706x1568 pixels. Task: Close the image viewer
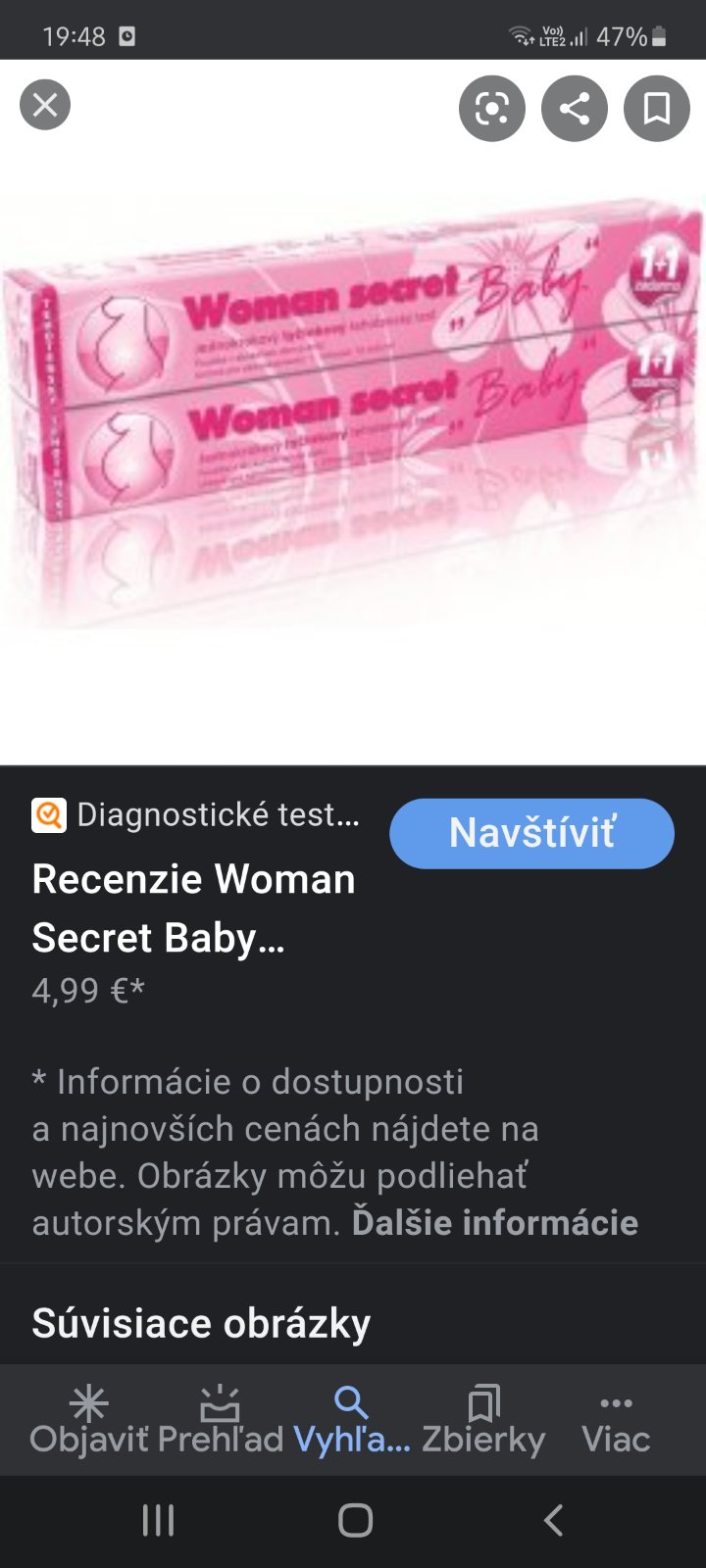45,106
